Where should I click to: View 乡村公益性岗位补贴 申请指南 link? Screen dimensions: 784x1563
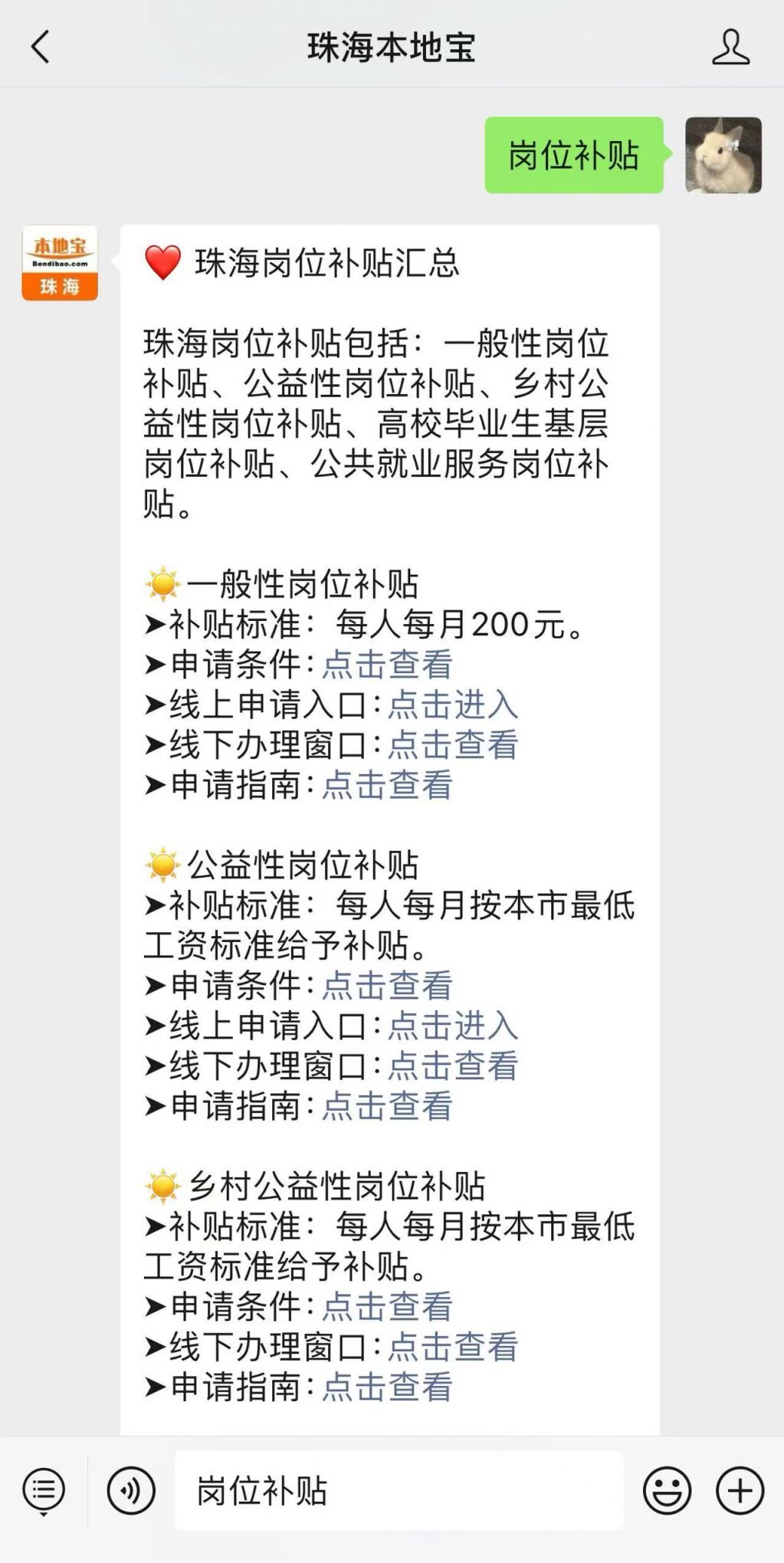(x=387, y=1387)
